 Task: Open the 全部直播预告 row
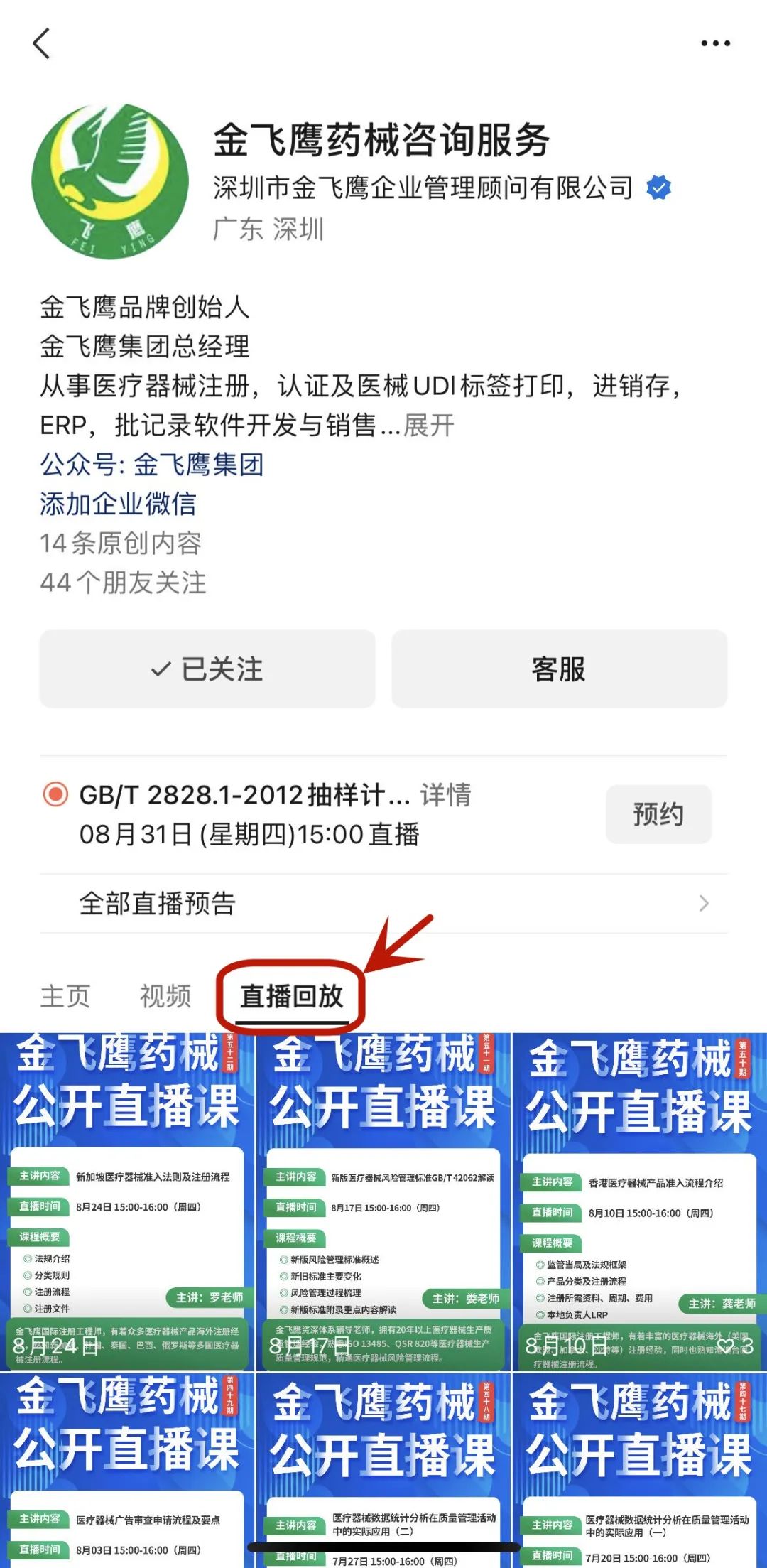pos(383,904)
